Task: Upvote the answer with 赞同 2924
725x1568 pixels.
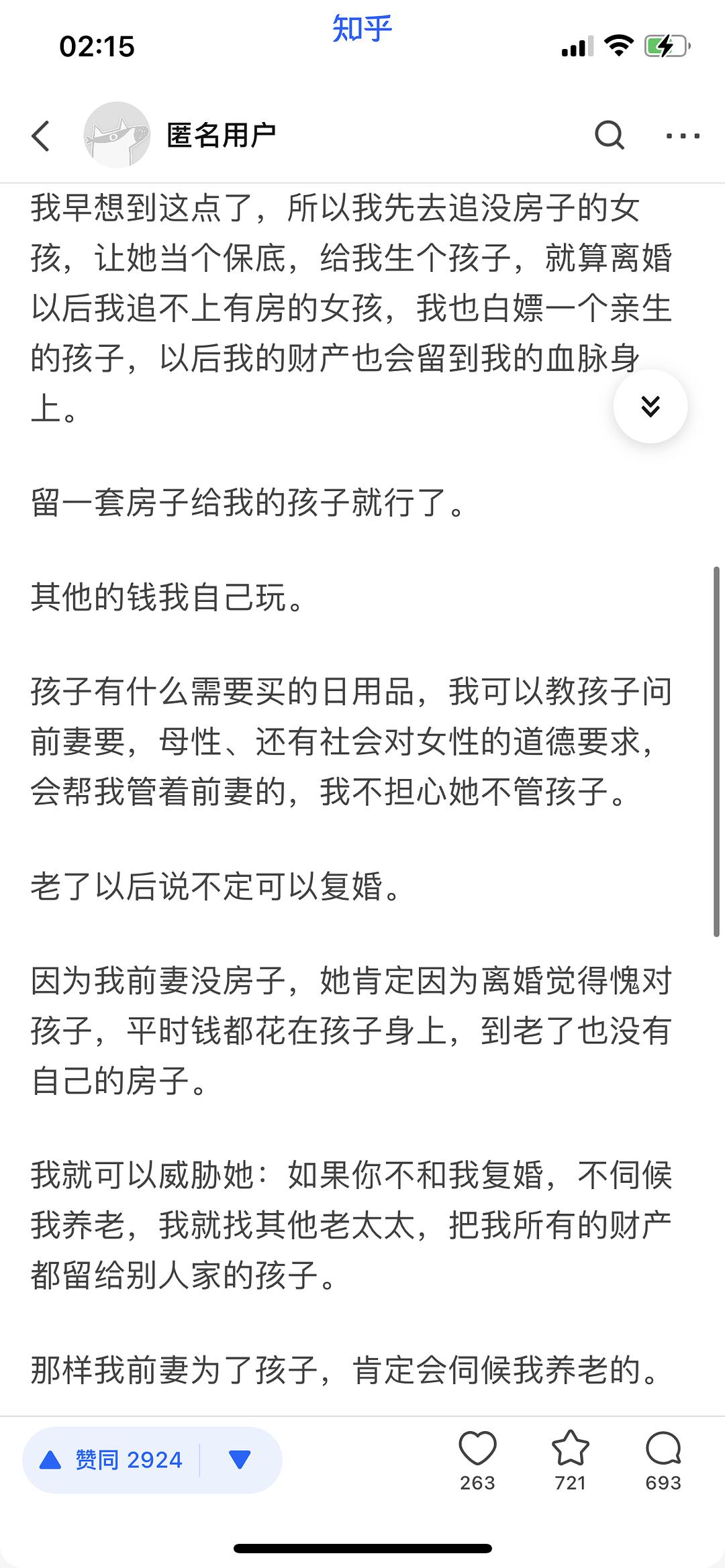Action: [x=111, y=1459]
